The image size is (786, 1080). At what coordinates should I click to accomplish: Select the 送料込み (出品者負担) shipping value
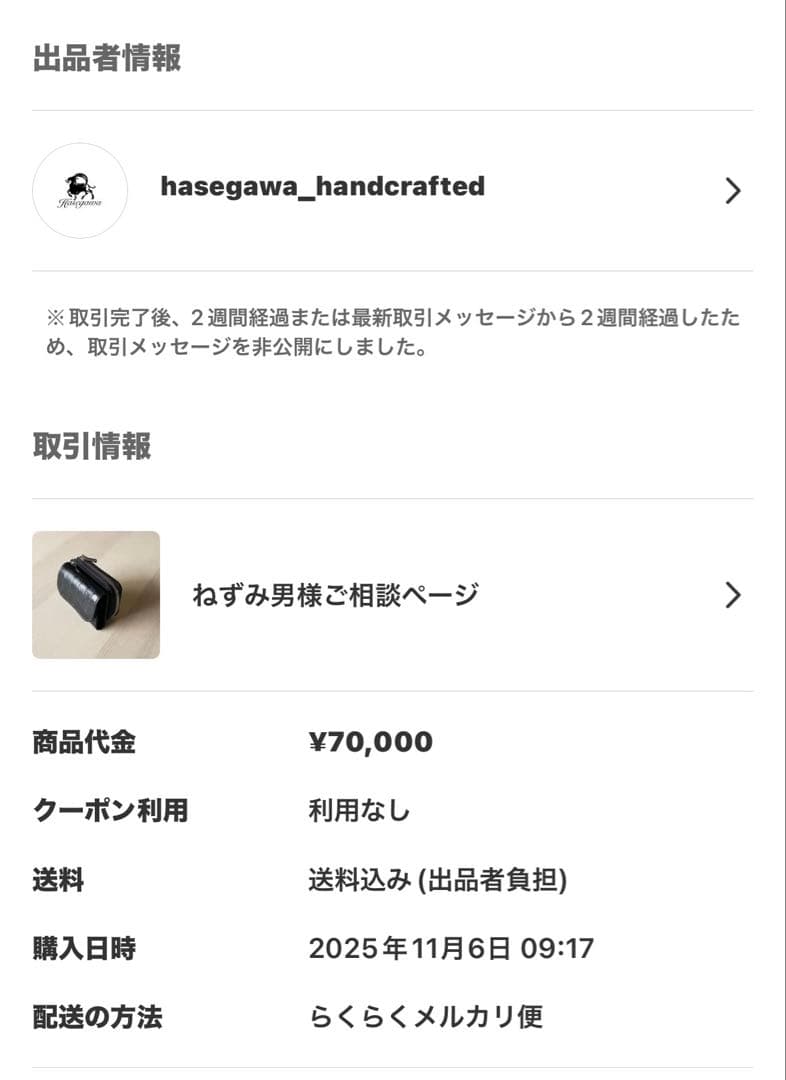coord(440,881)
